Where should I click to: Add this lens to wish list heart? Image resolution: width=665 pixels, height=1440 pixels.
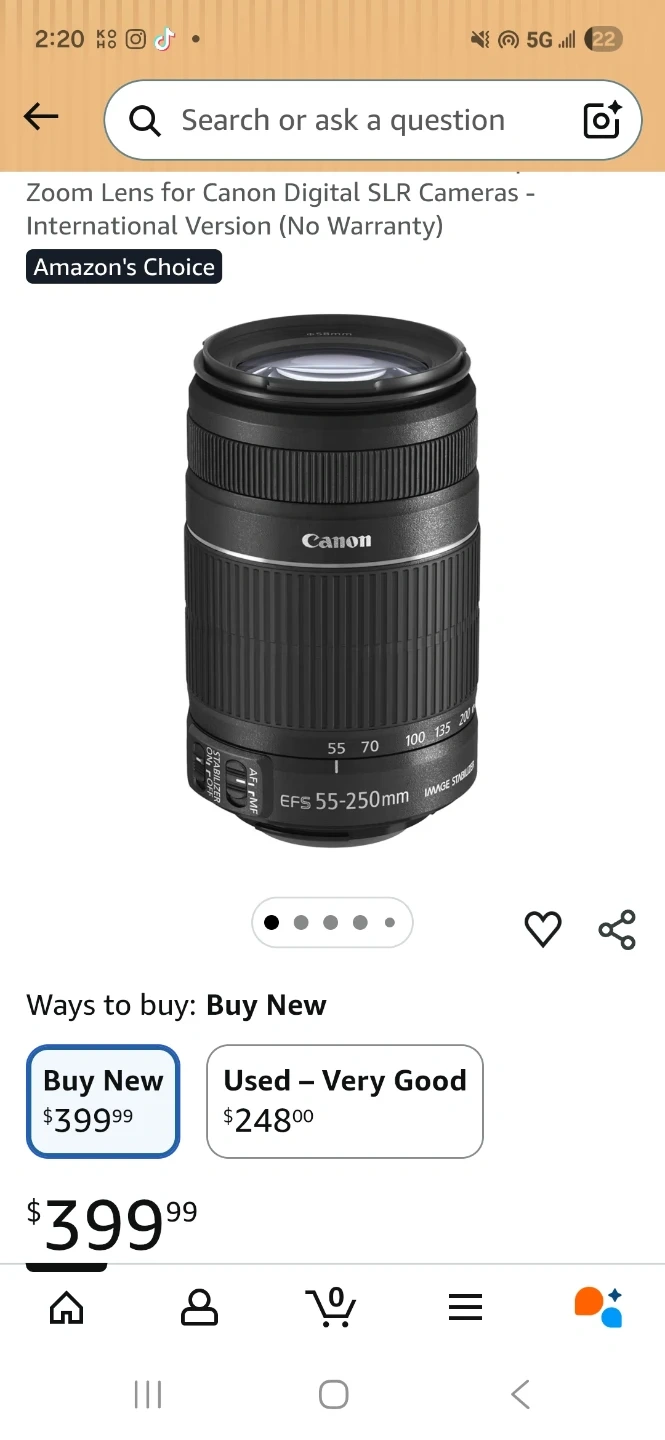tap(543, 929)
